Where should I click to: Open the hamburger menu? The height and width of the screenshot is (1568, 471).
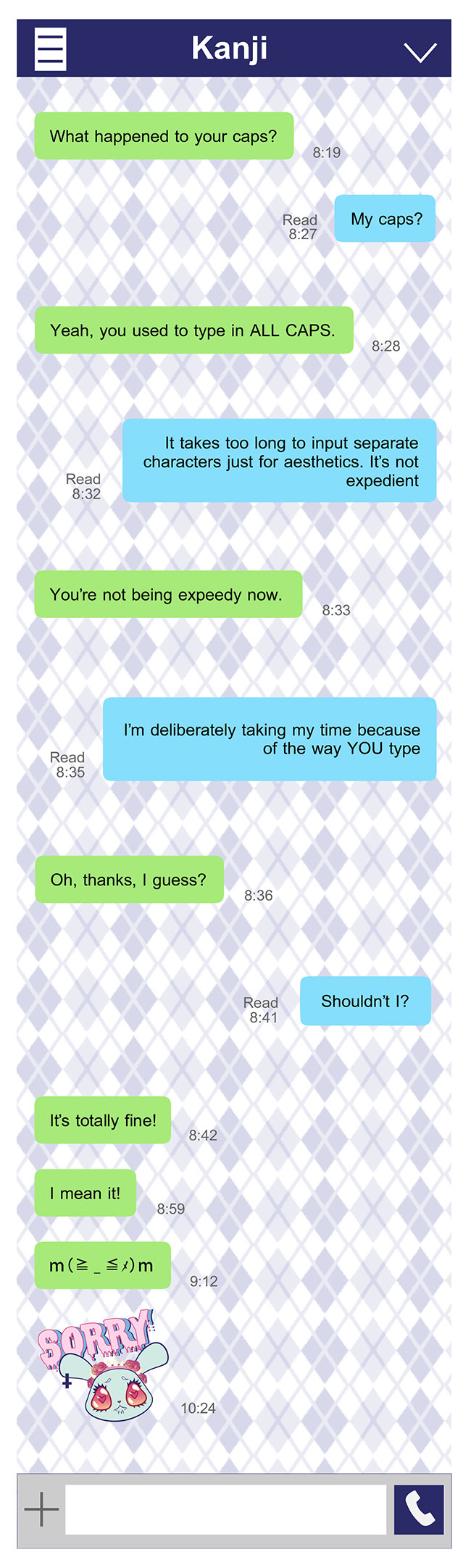(51, 49)
